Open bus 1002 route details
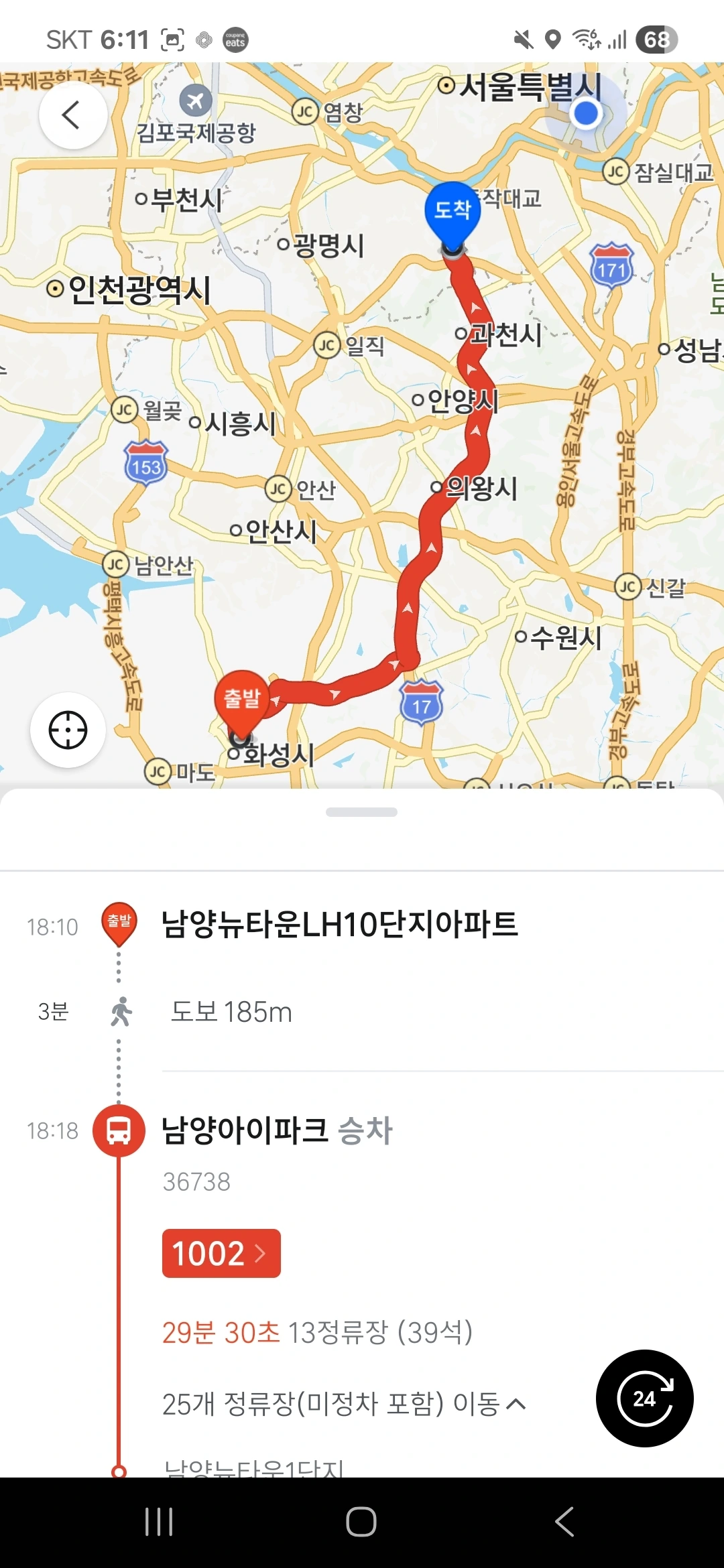This screenshot has width=724, height=1568. pos(221,1253)
